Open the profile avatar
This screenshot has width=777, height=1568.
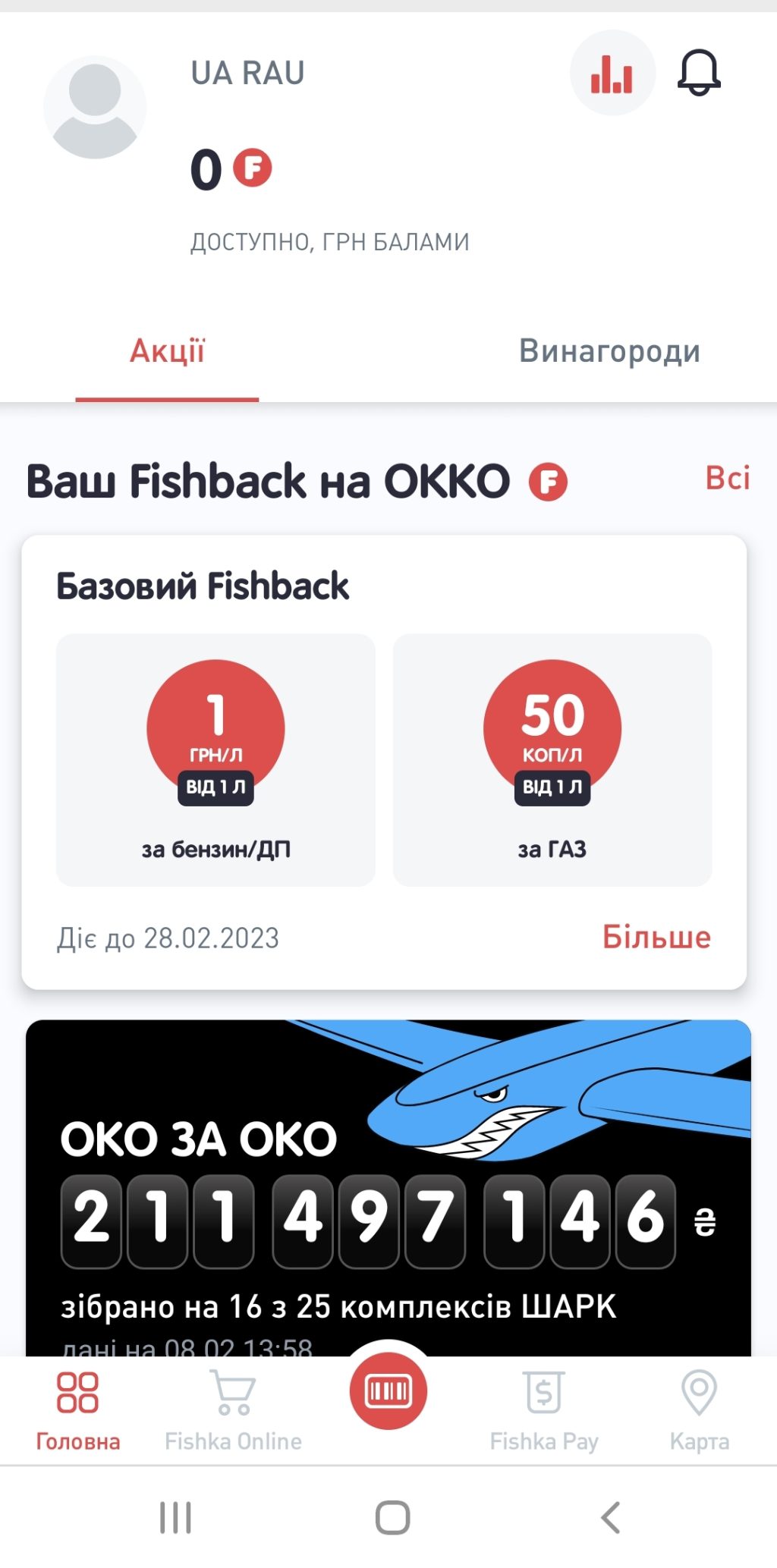click(x=95, y=108)
